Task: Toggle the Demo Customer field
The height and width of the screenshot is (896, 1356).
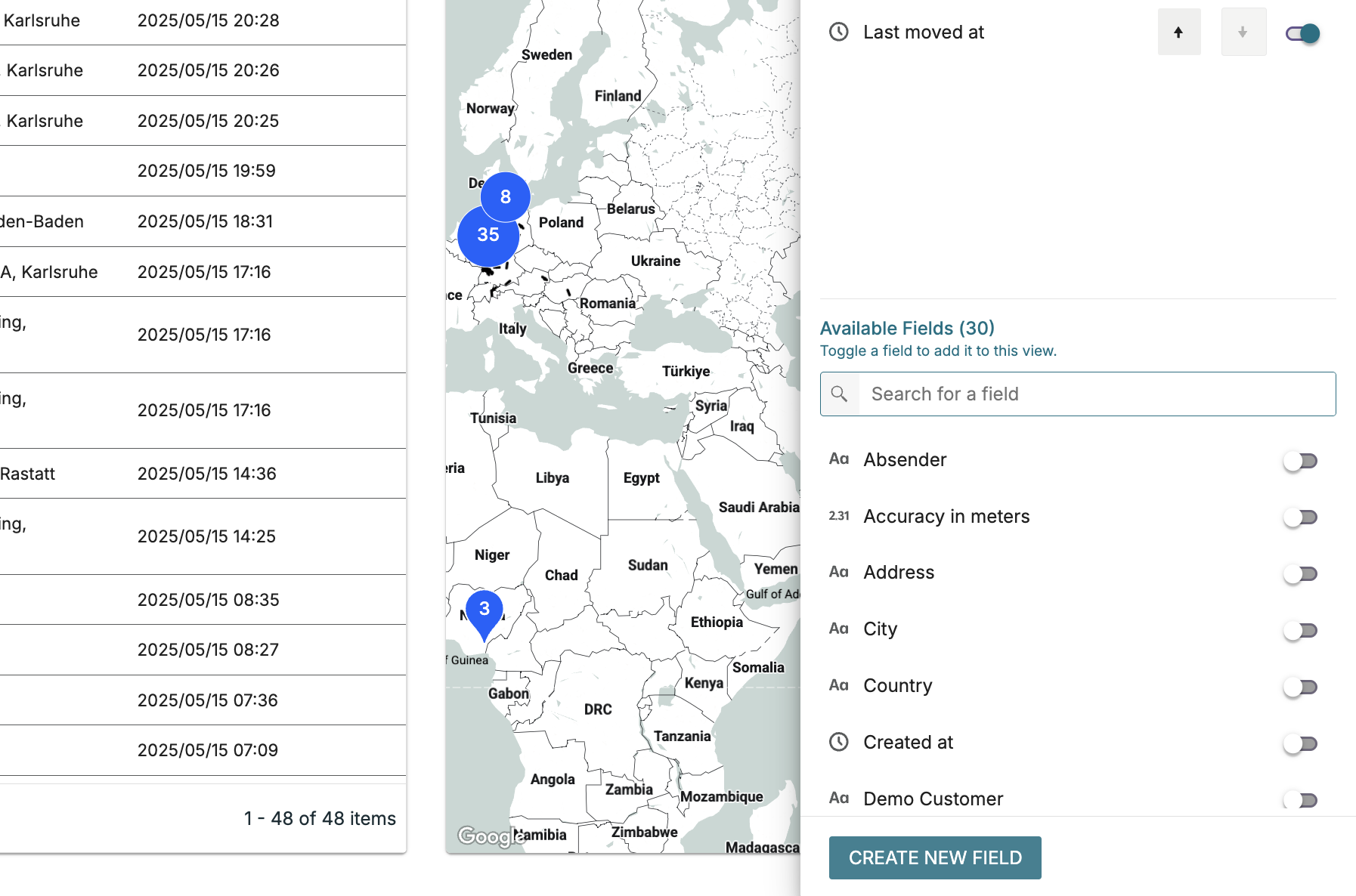Action: pyautogui.click(x=1300, y=799)
